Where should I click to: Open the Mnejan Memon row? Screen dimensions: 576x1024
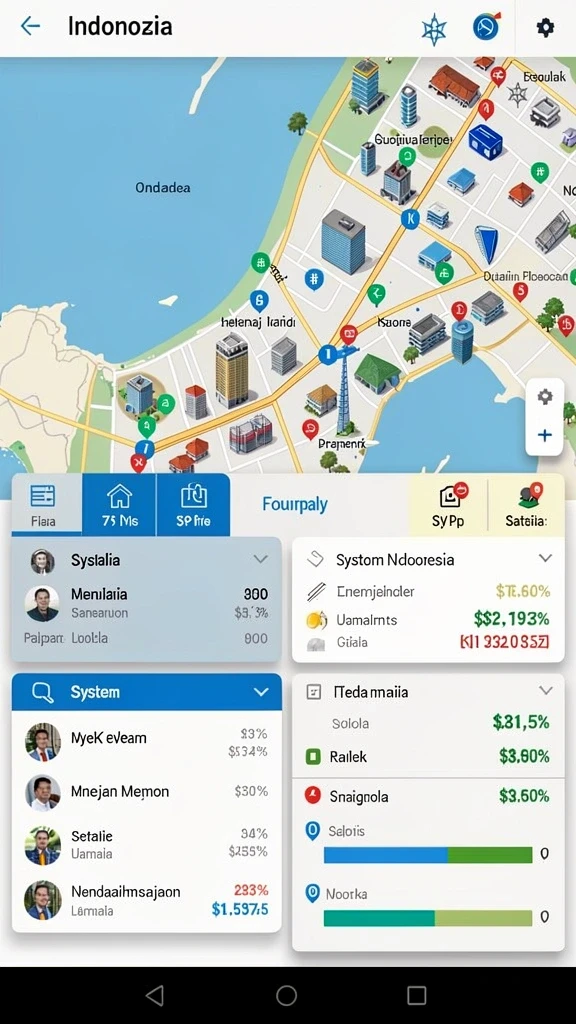(147, 792)
